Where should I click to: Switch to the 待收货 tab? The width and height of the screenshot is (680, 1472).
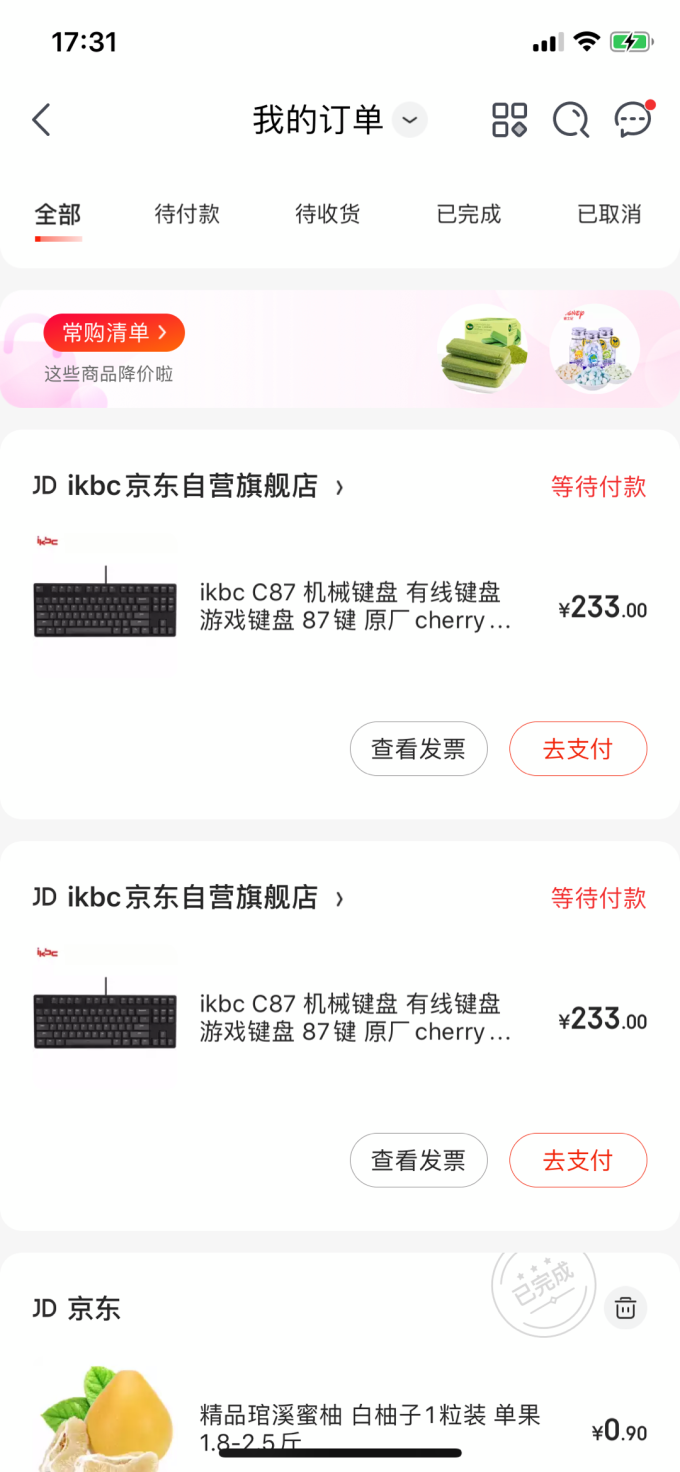click(x=327, y=214)
